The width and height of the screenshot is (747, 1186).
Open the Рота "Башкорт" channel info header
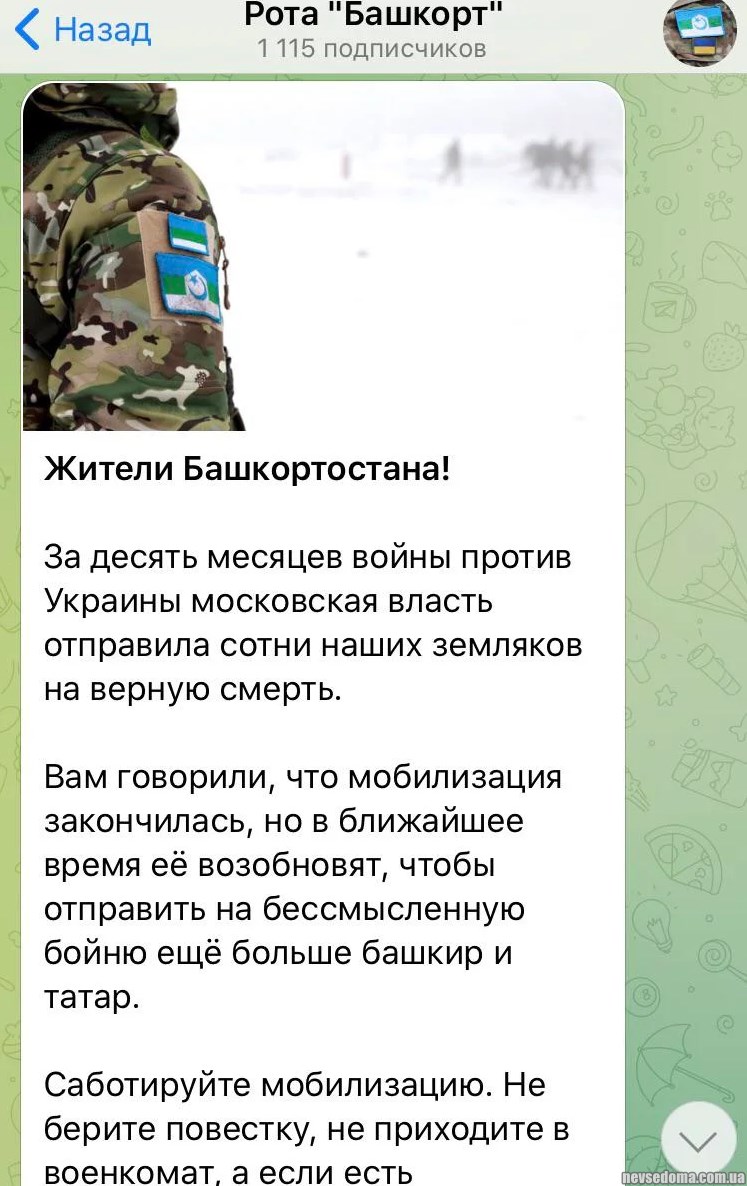[x=373, y=31]
